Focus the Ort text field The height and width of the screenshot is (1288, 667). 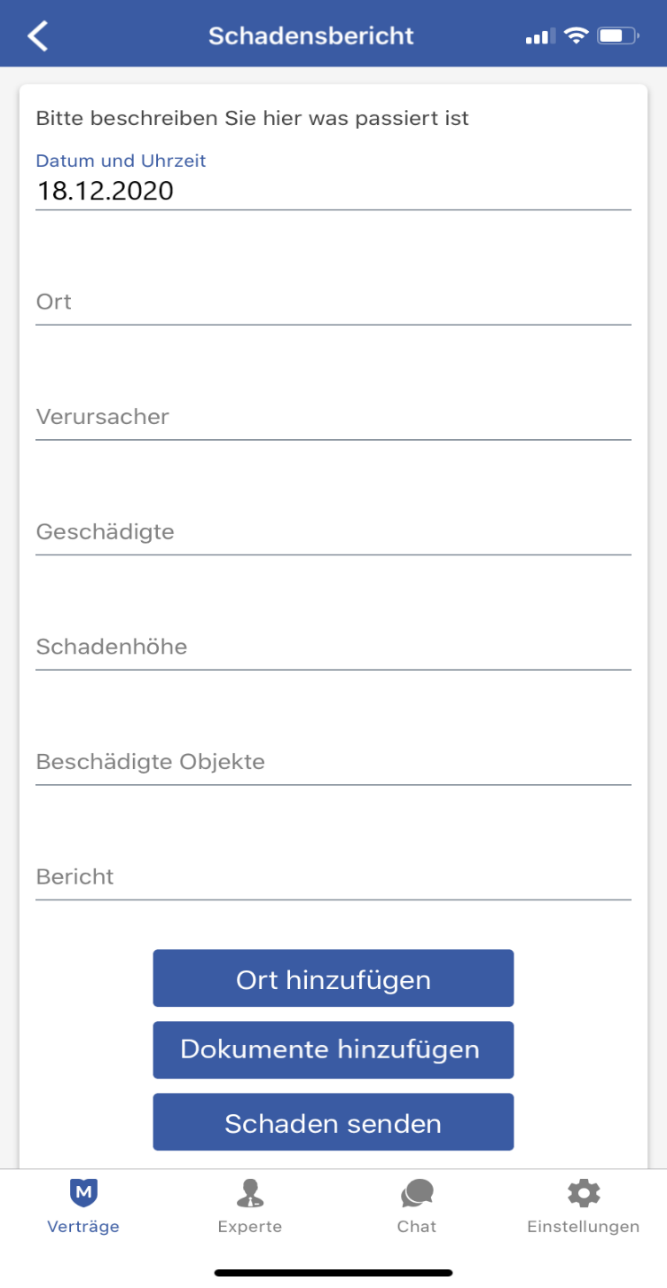333,302
